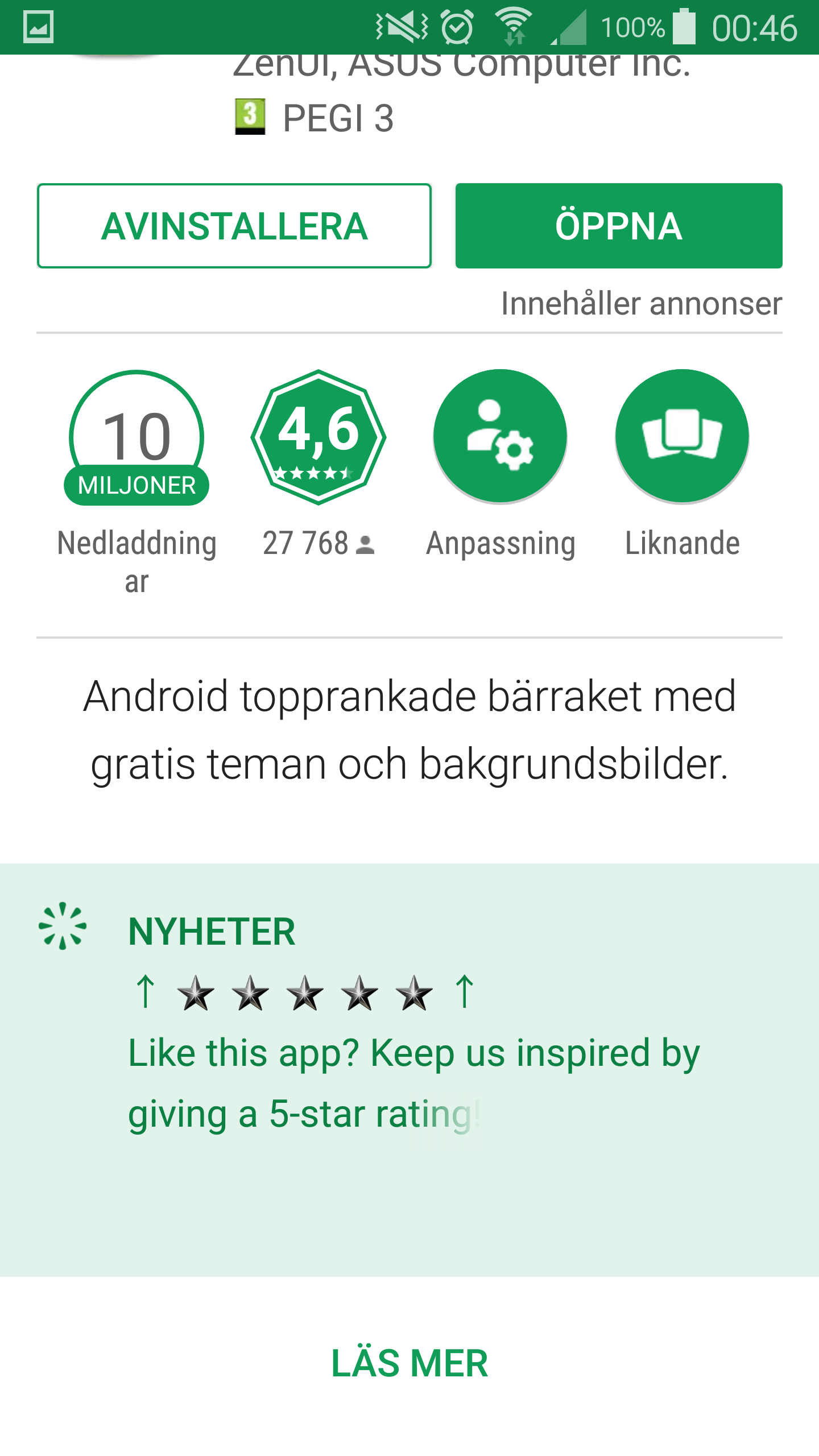This screenshot has width=819, height=1456.
Task: Open the Anpassning category
Action: point(500,437)
